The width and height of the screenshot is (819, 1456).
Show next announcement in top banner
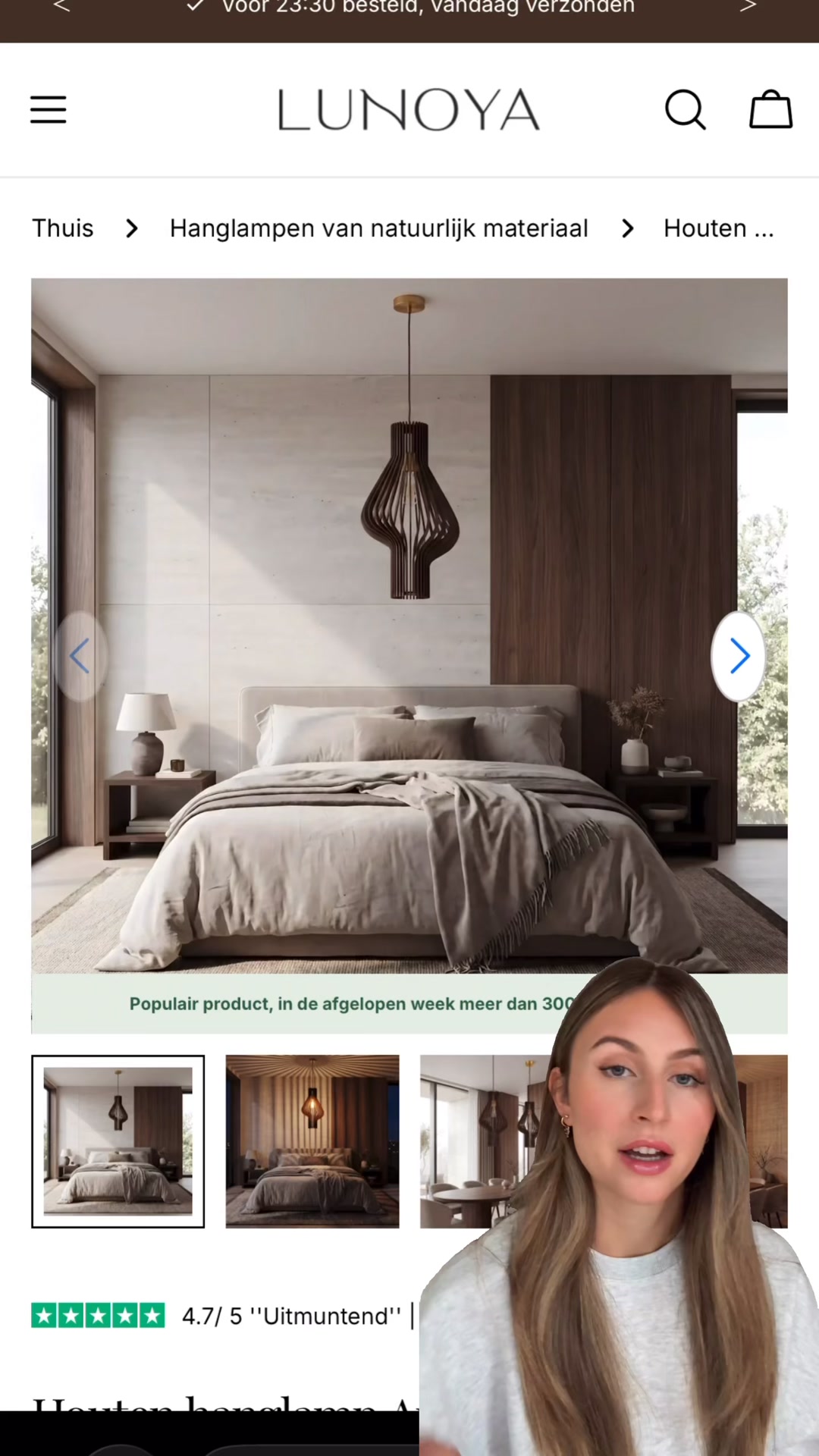748,7
